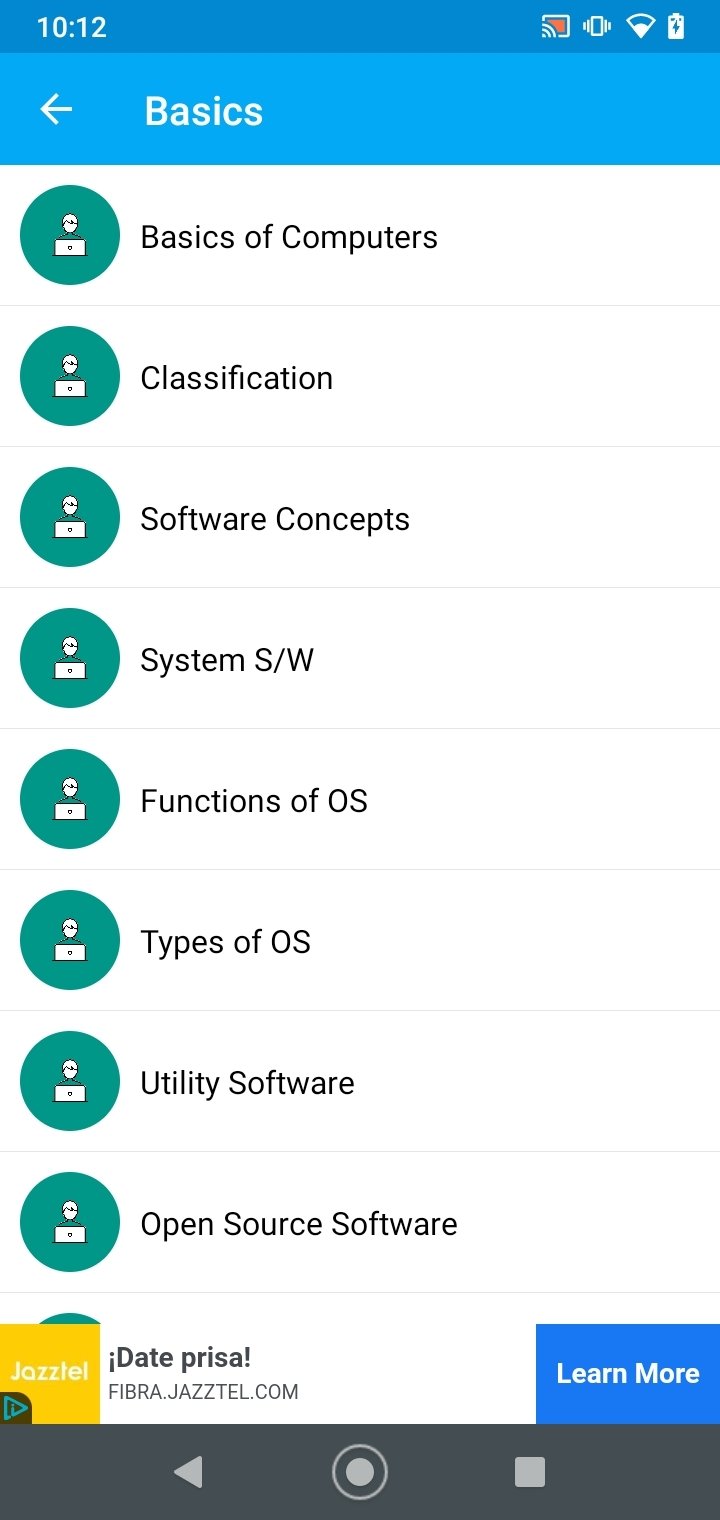The image size is (720, 1520).
Task: Select Software Concepts
Action: coord(360,518)
